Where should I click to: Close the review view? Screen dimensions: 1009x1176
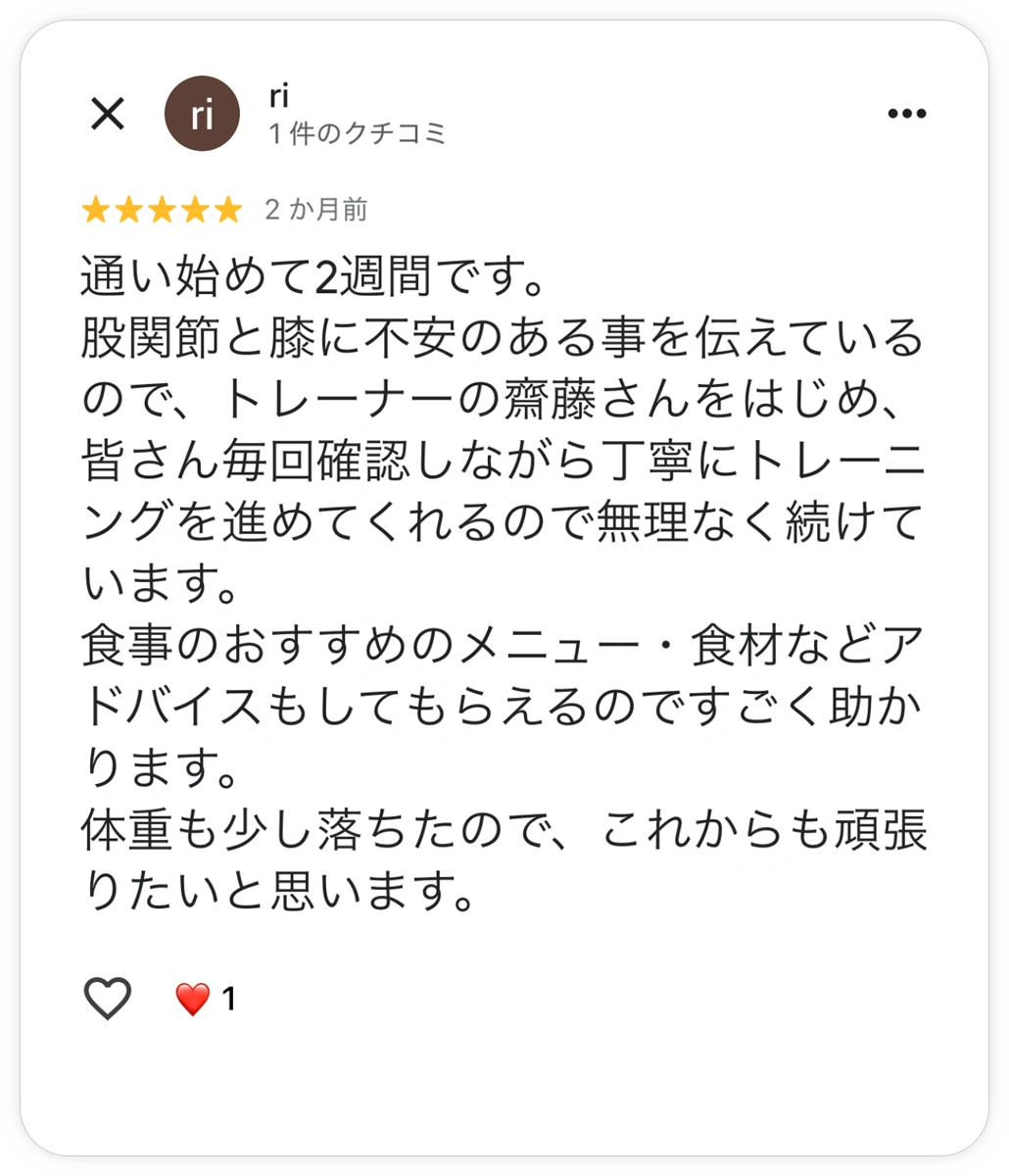pos(108,115)
